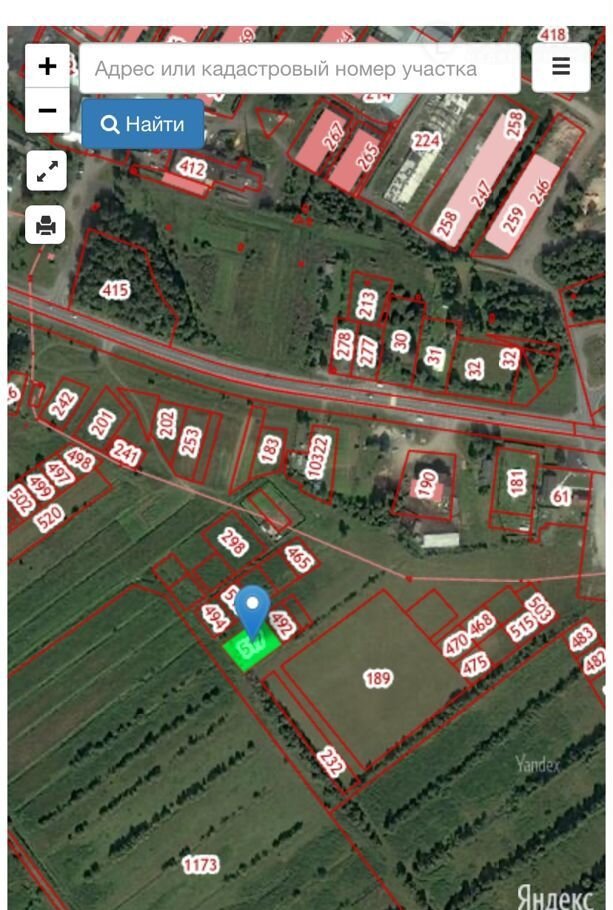Expand map to fullscreen
The image size is (613, 910).
[46, 171]
